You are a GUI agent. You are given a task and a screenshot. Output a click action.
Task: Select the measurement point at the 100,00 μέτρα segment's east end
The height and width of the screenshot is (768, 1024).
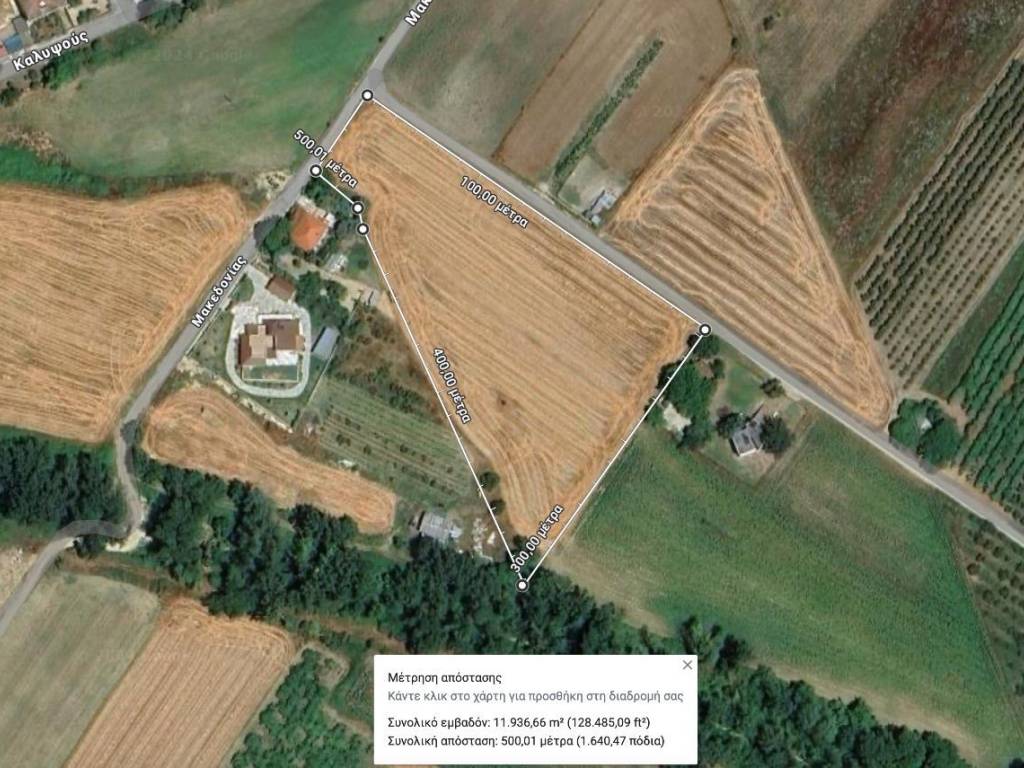[705, 329]
